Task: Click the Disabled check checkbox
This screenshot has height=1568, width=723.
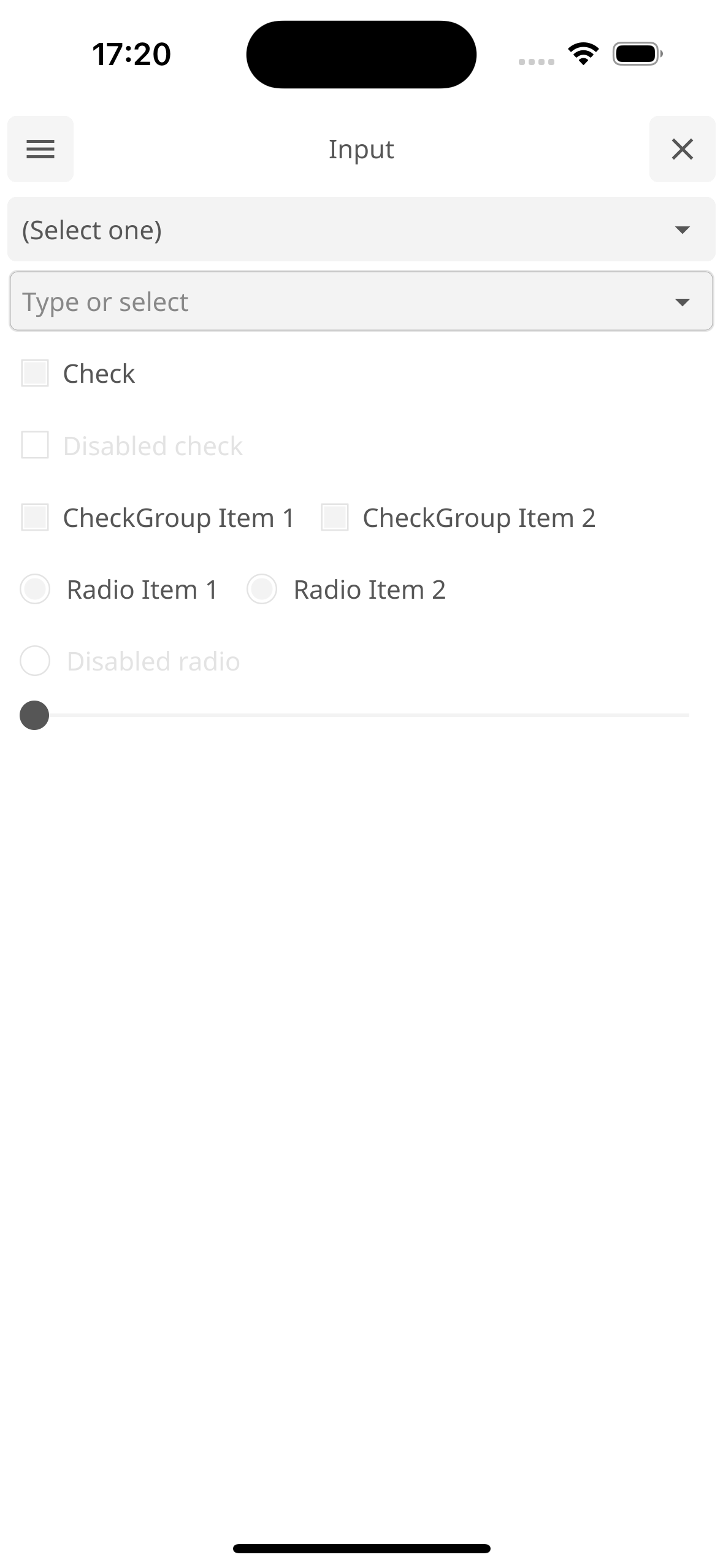Action: pos(35,445)
